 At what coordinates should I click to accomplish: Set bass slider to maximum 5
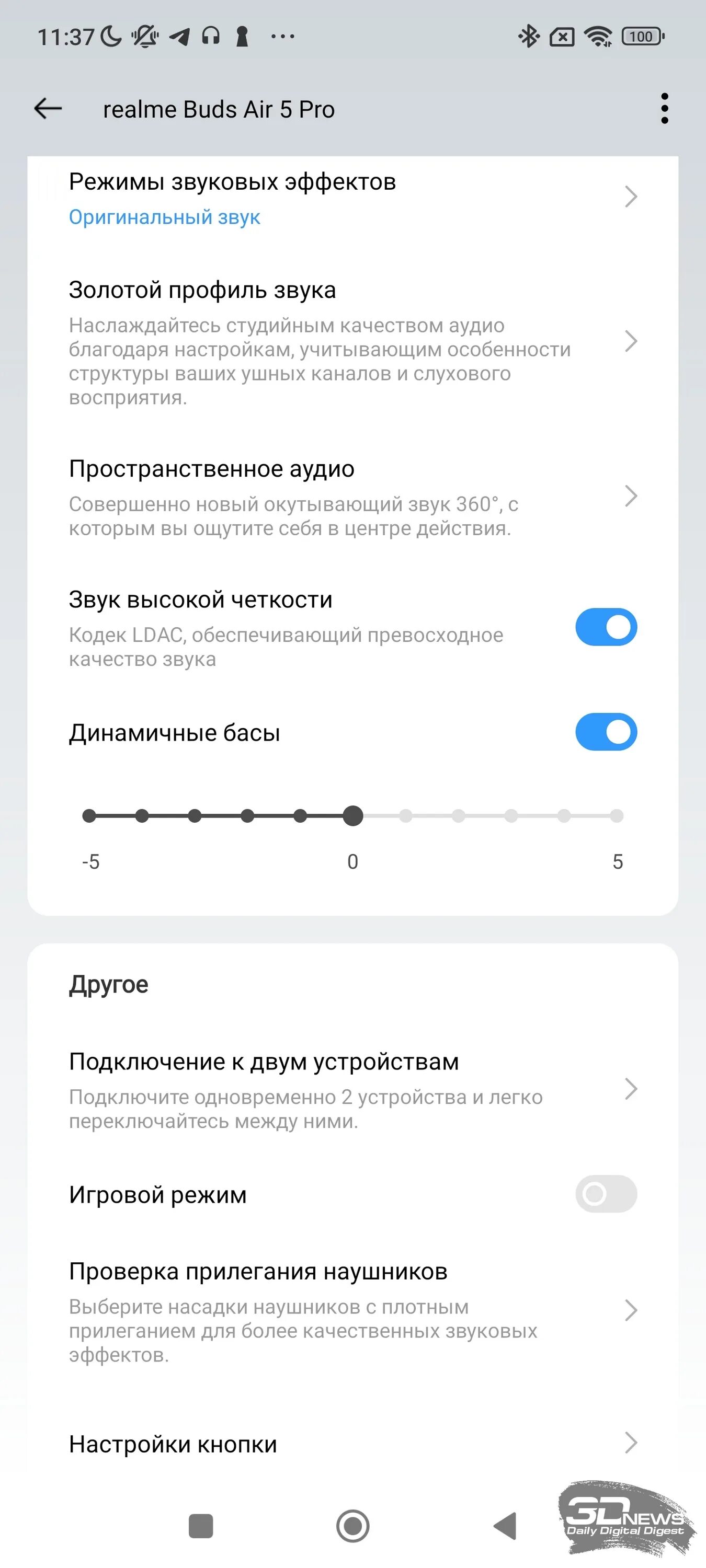(617, 816)
